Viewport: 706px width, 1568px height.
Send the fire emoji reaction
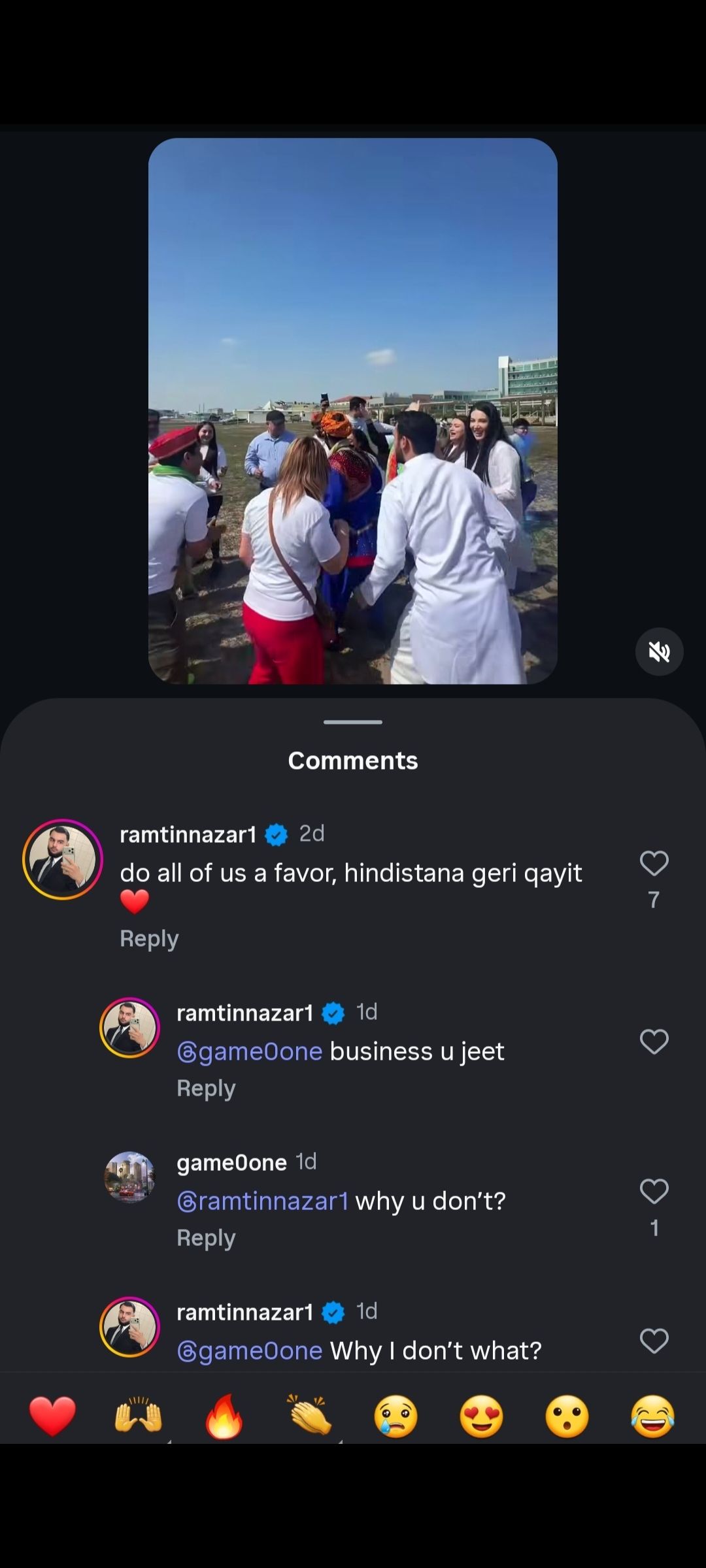(224, 1416)
